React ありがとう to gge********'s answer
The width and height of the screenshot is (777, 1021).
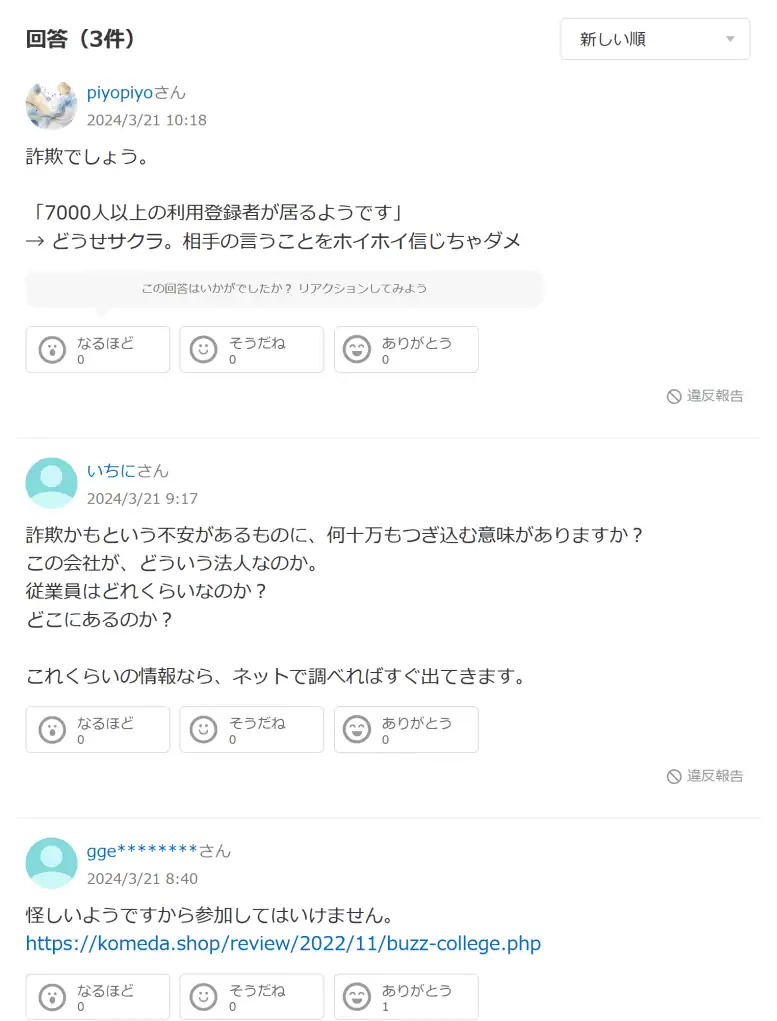pyautogui.click(x=406, y=996)
